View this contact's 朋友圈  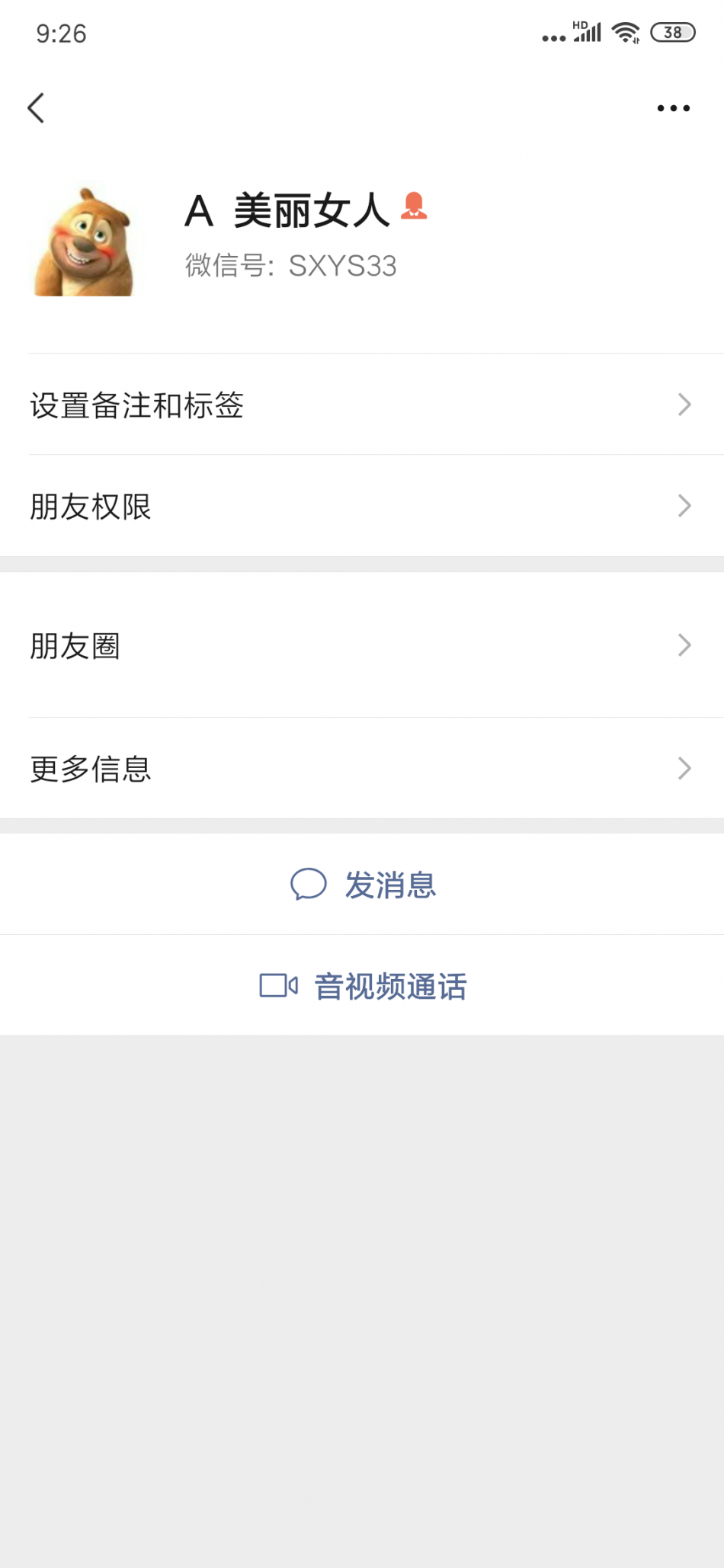click(362, 645)
